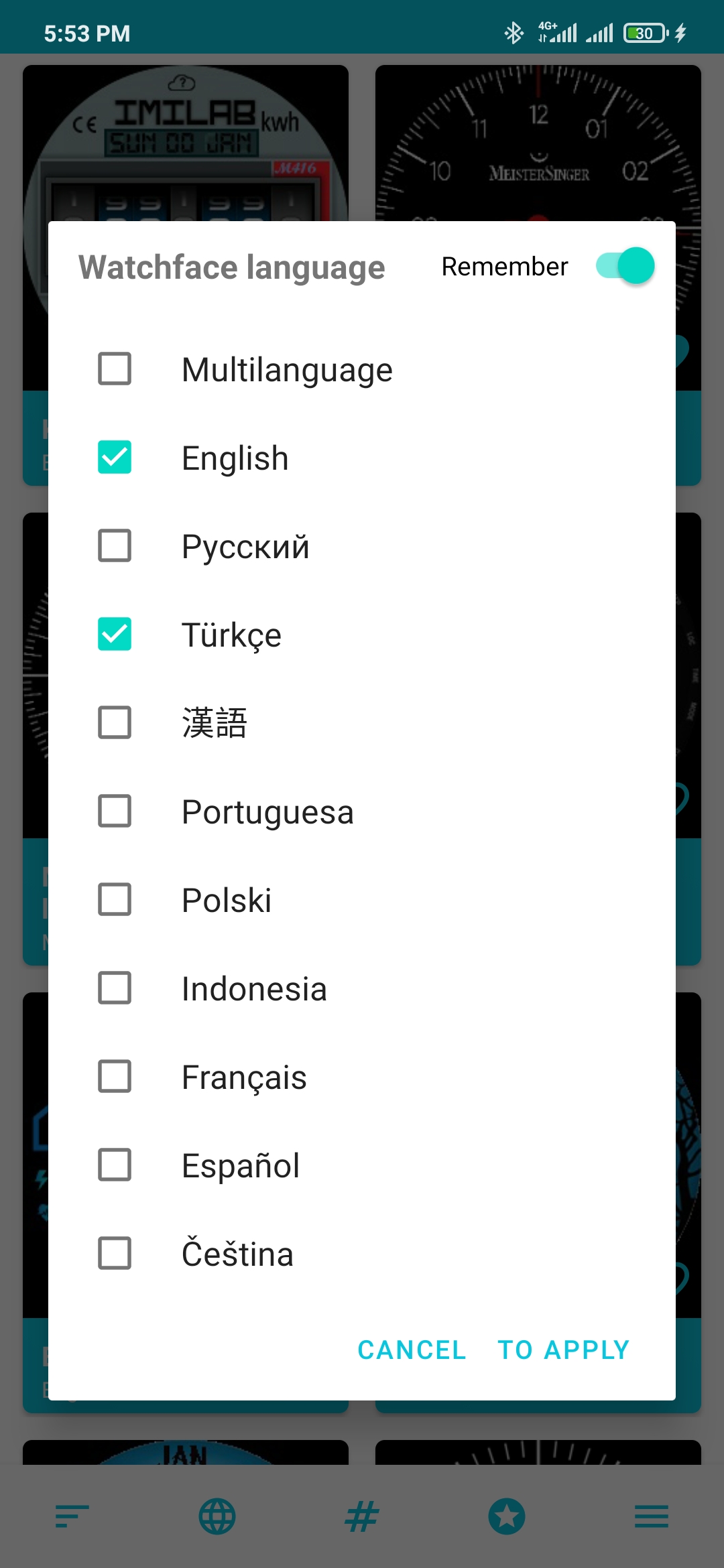This screenshot has height=1568, width=724.
Task: Uncheck the English language checkbox
Action: tap(115, 457)
